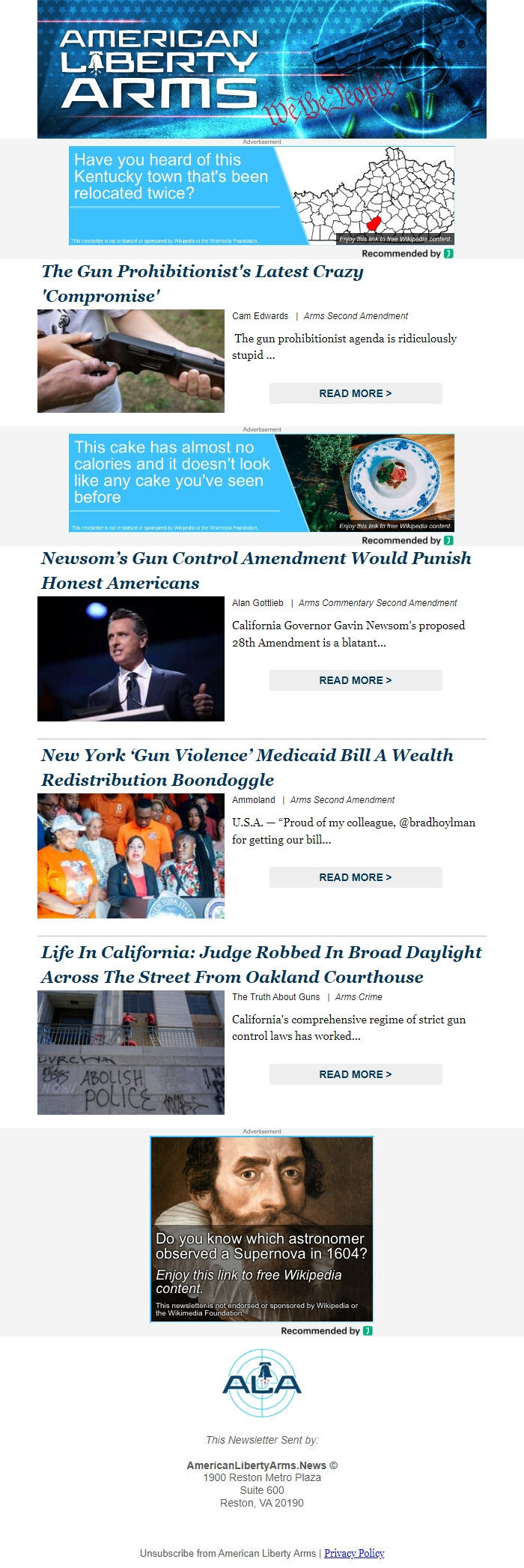Open the low-calorie cake ad banner
This screenshot has width=524, height=1568.
[261, 482]
